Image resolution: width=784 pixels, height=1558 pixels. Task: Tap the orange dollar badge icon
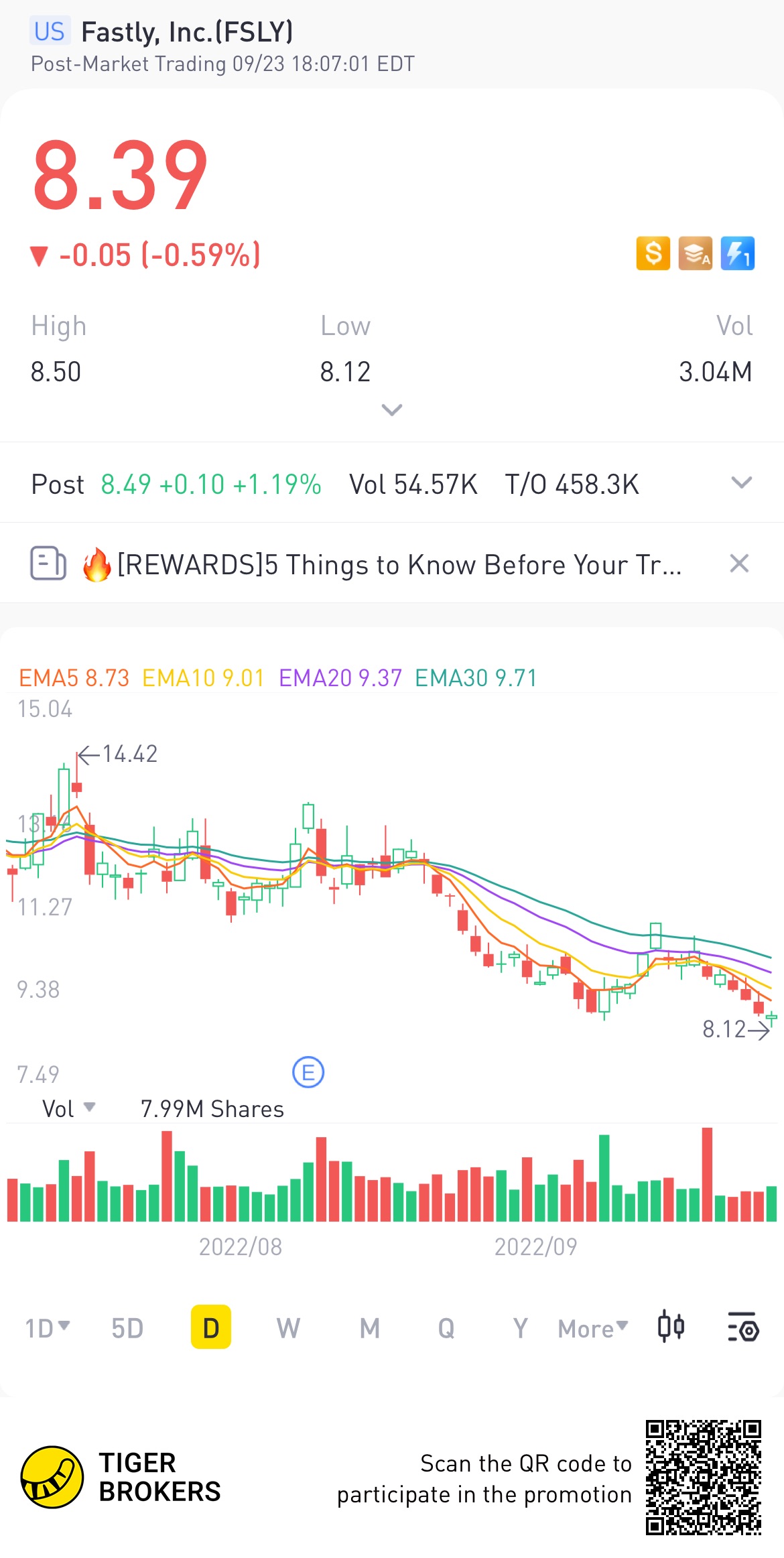(x=653, y=254)
